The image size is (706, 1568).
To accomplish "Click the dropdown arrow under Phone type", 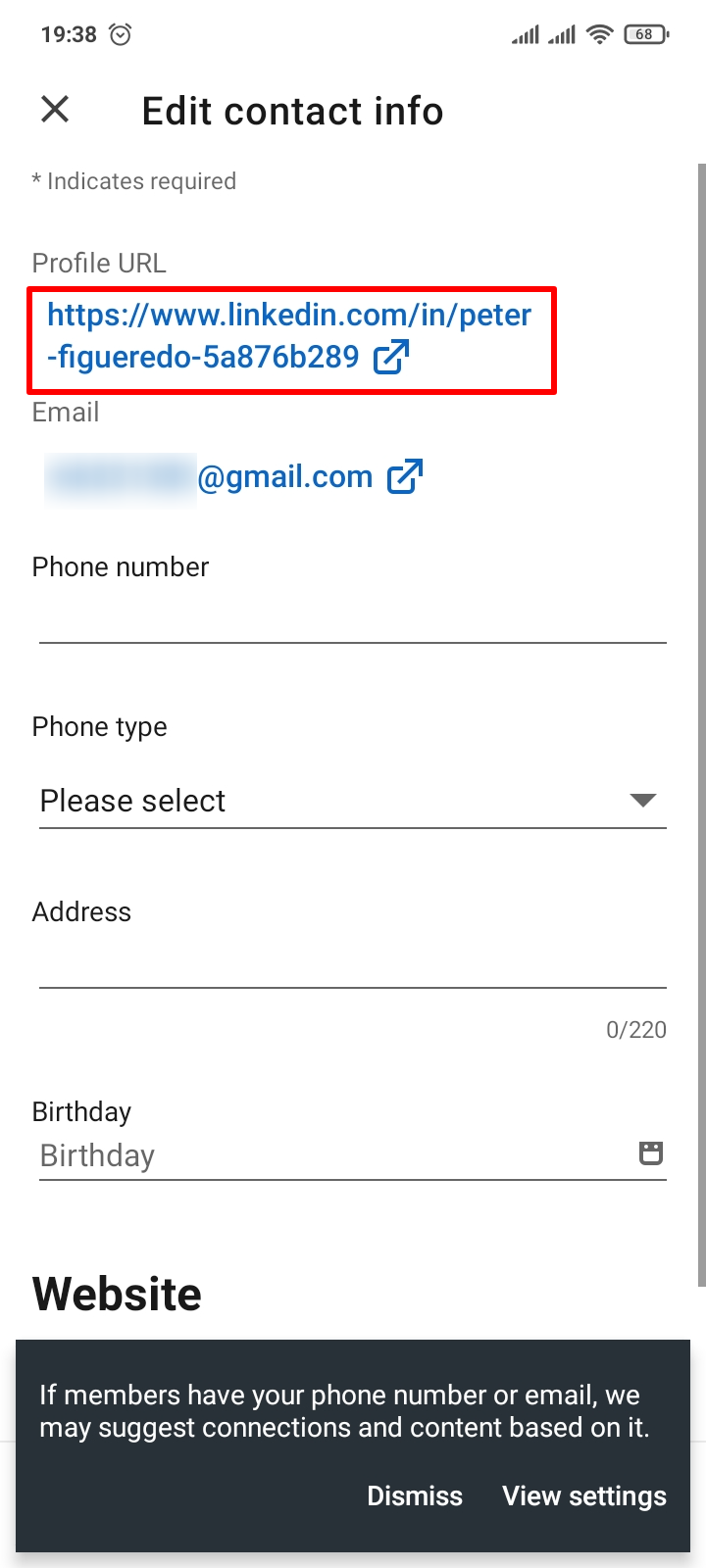I will click(642, 801).
